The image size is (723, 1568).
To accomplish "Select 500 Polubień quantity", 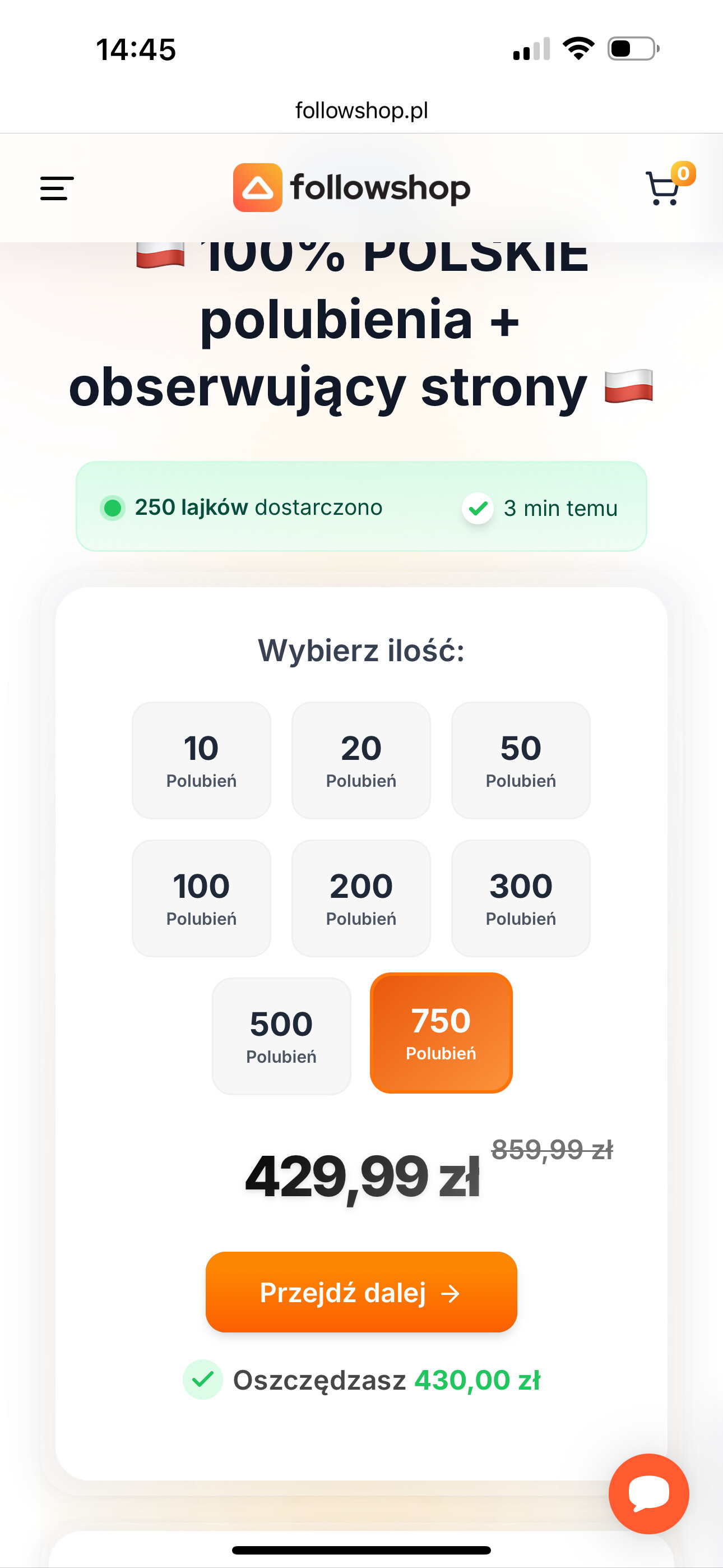I will pyautogui.click(x=281, y=1036).
